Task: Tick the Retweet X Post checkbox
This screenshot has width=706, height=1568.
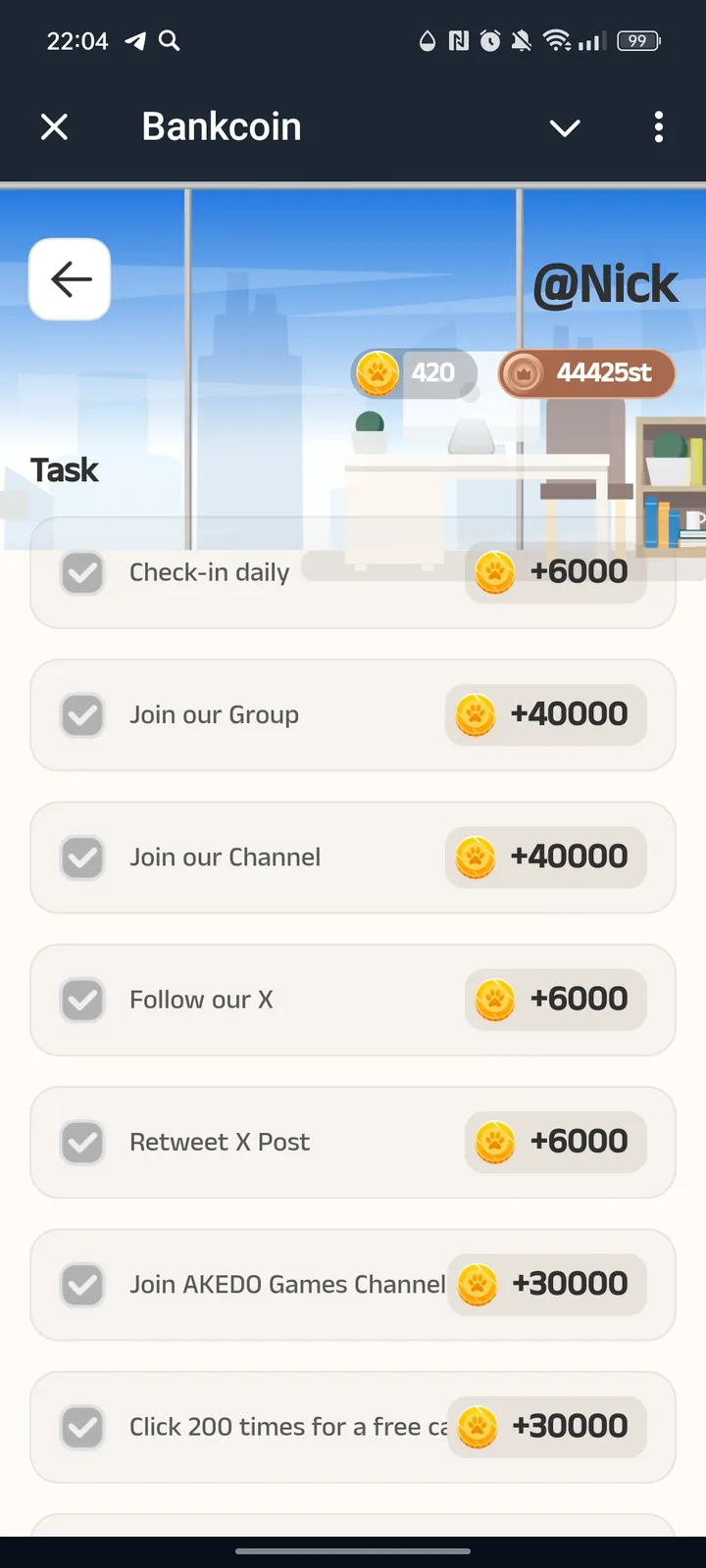Action: (x=82, y=1143)
